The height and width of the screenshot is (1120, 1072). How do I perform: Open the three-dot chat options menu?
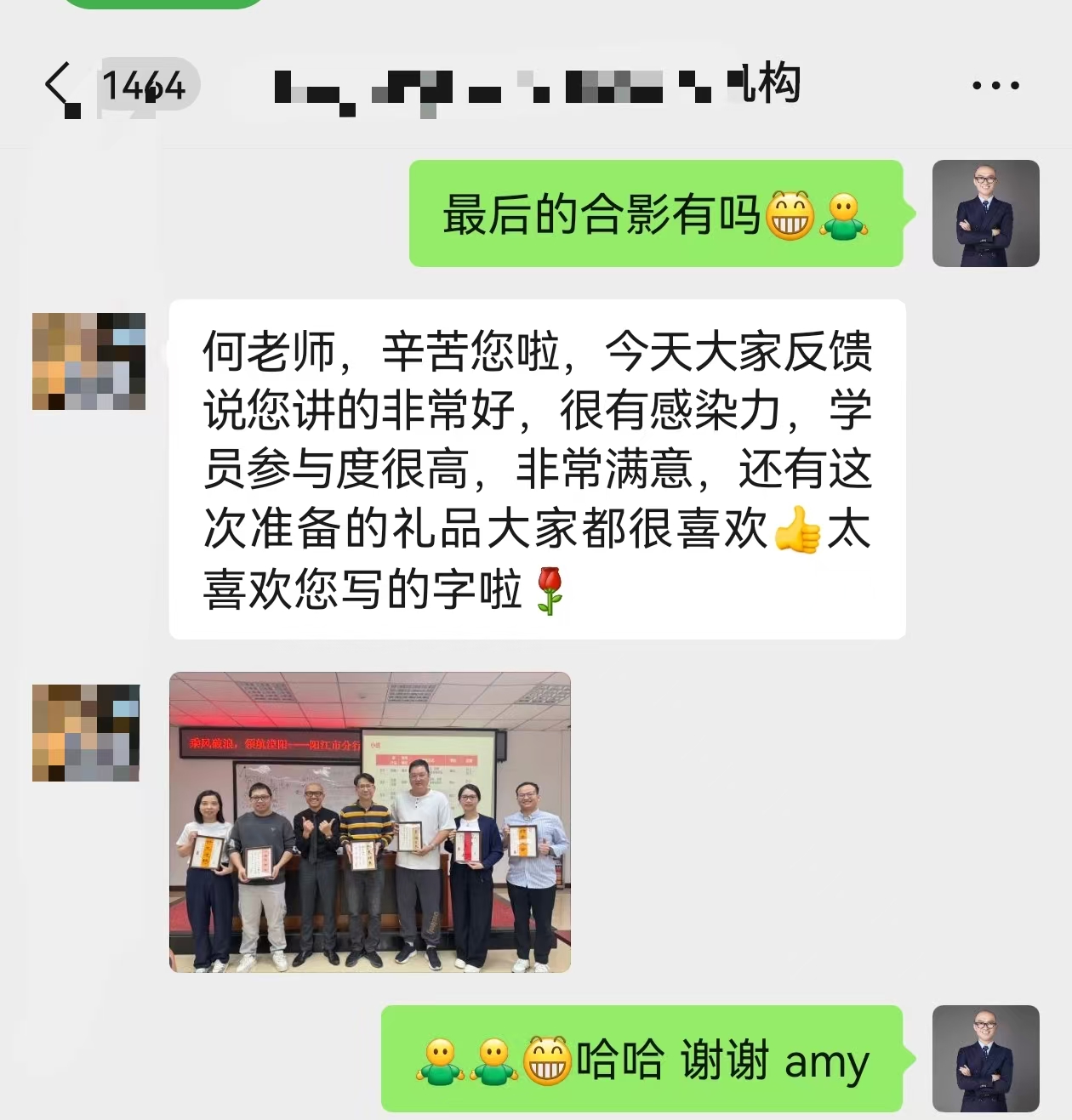pos(995,86)
